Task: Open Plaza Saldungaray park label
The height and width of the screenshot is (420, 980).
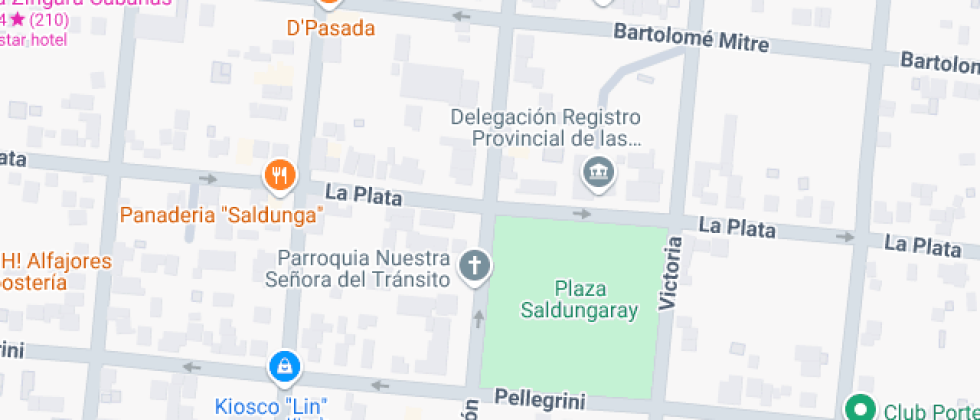Action: click(578, 300)
